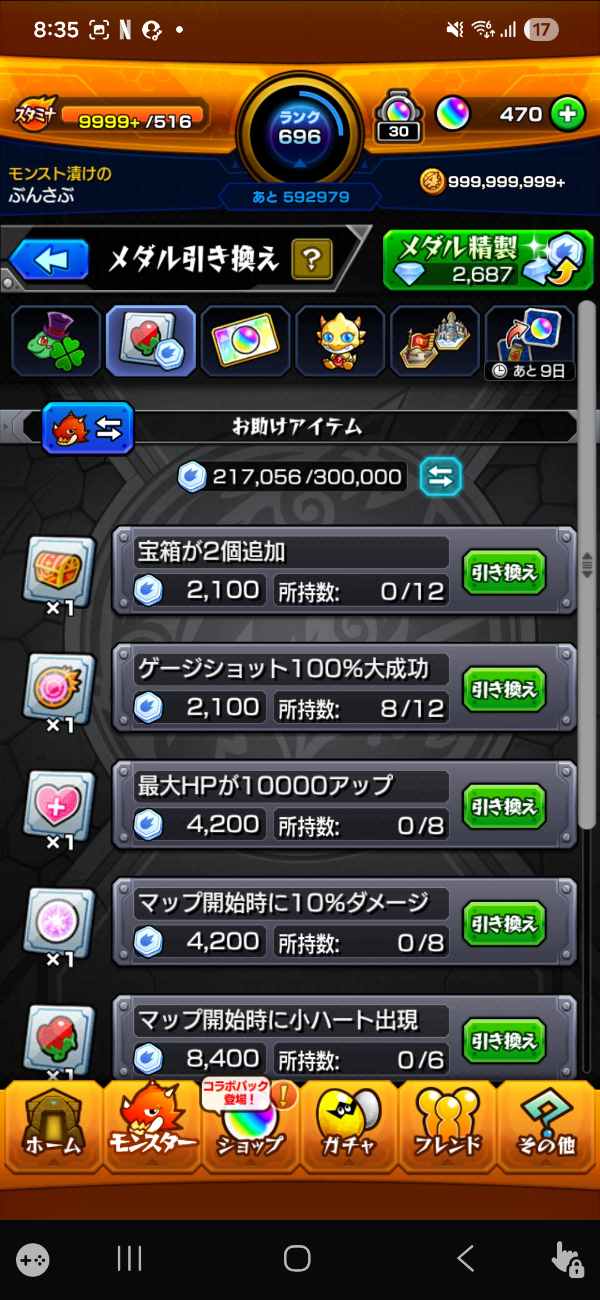The height and width of the screenshot is (1300, 600).
Task: Exchange medals for マップ開始時に小ハート出現
Action: click(x=504, y=1040)
